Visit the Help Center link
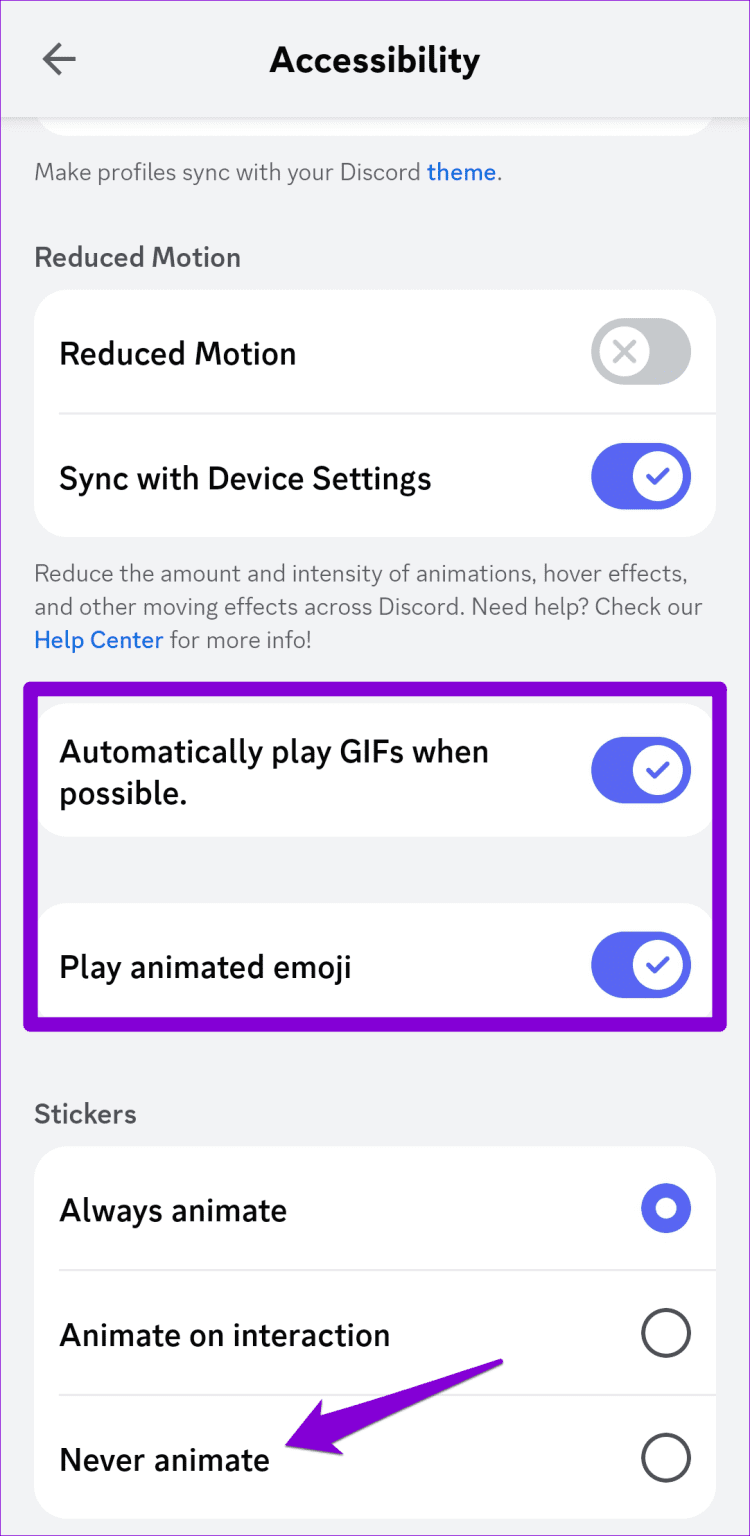Screen dimensions: 750x1536 [x=98, y=639]
